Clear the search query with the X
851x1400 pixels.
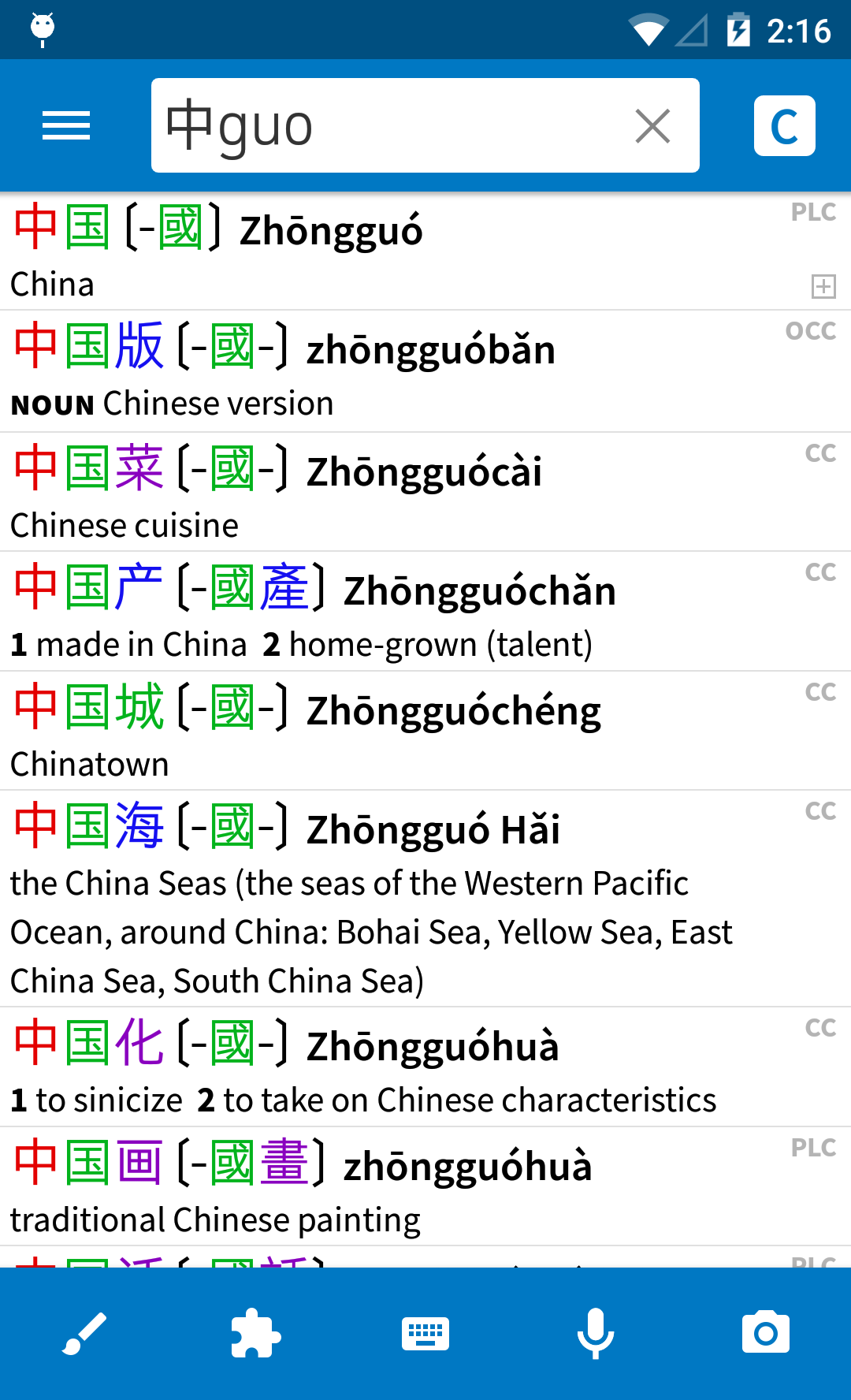652,125
